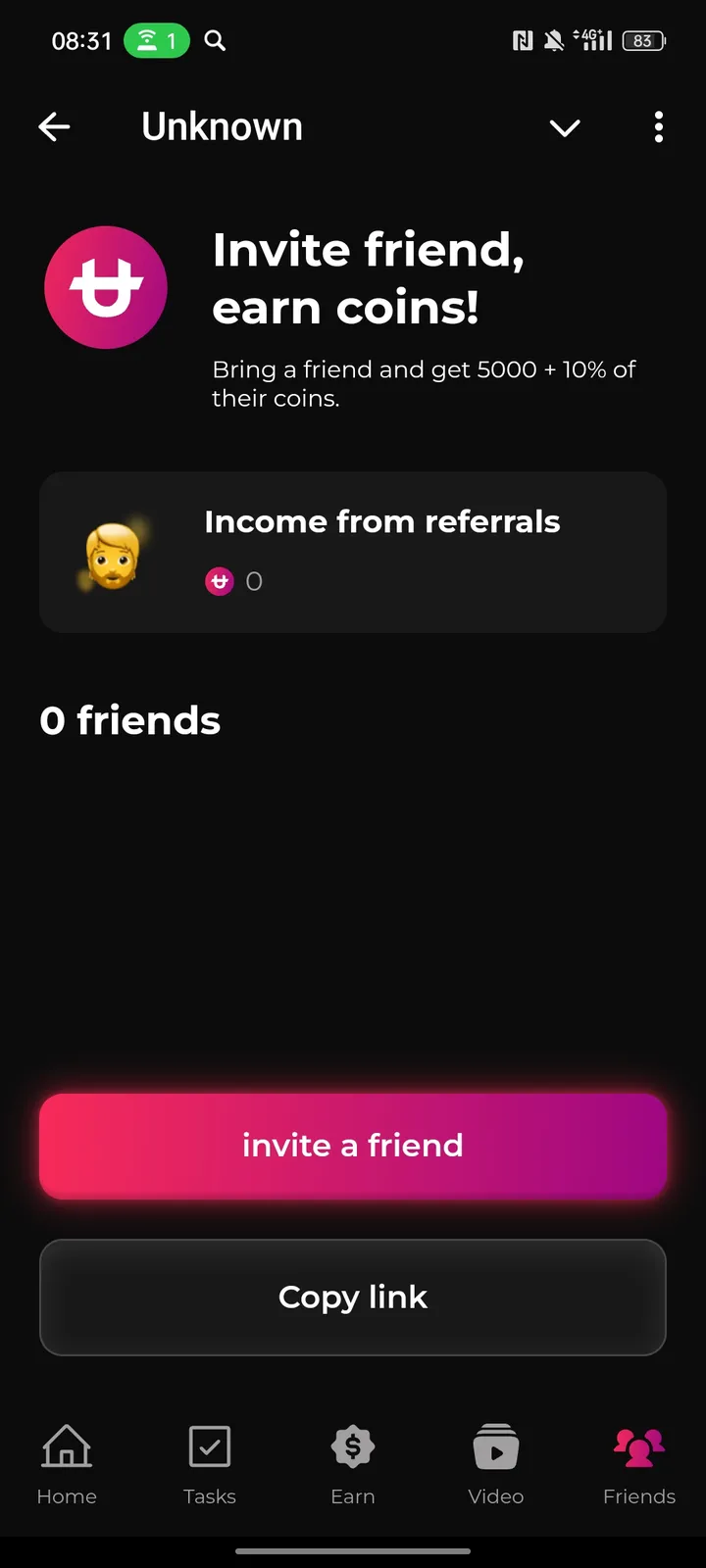Tap the round pink app coin logo
The image size is (706, 1568).
point(105,287)
